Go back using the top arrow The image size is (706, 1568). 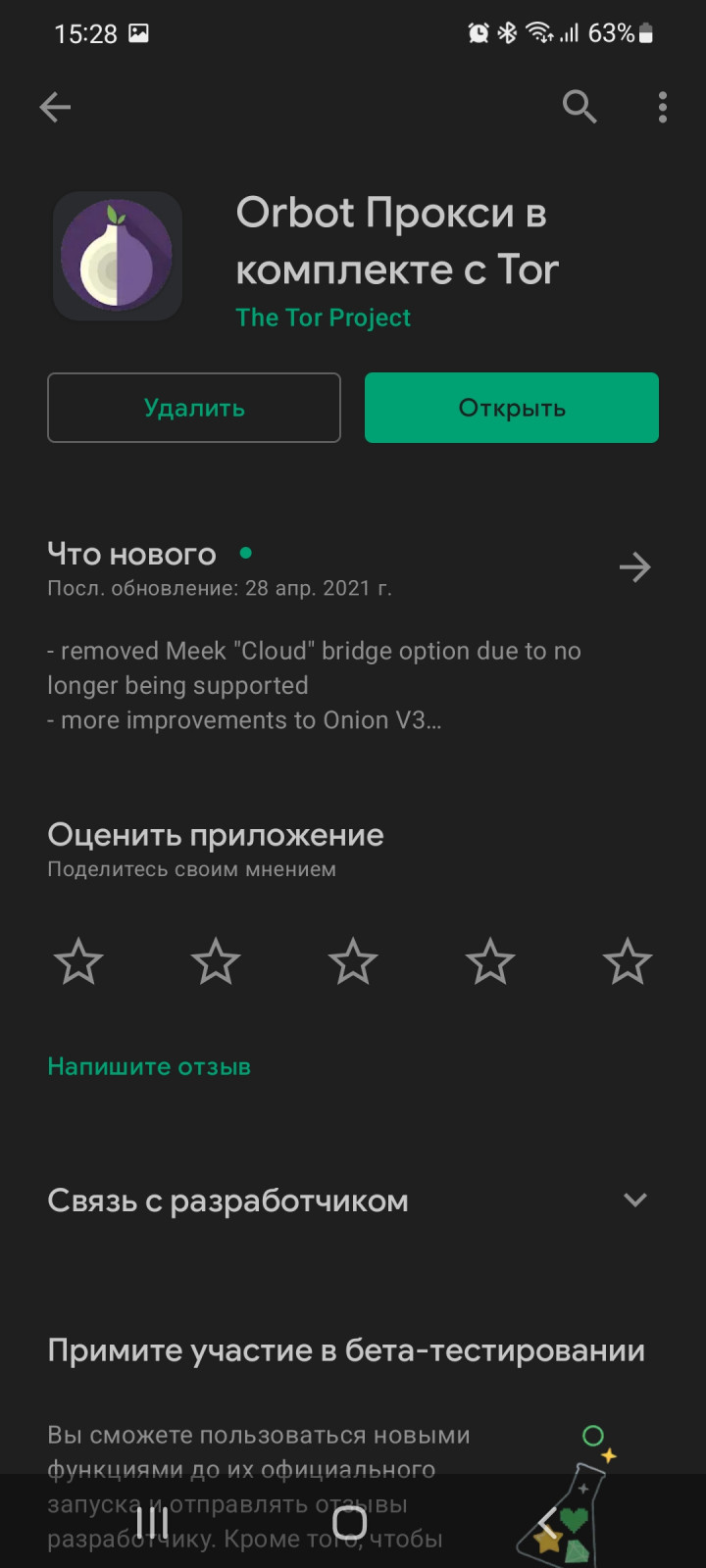point(55,107)
